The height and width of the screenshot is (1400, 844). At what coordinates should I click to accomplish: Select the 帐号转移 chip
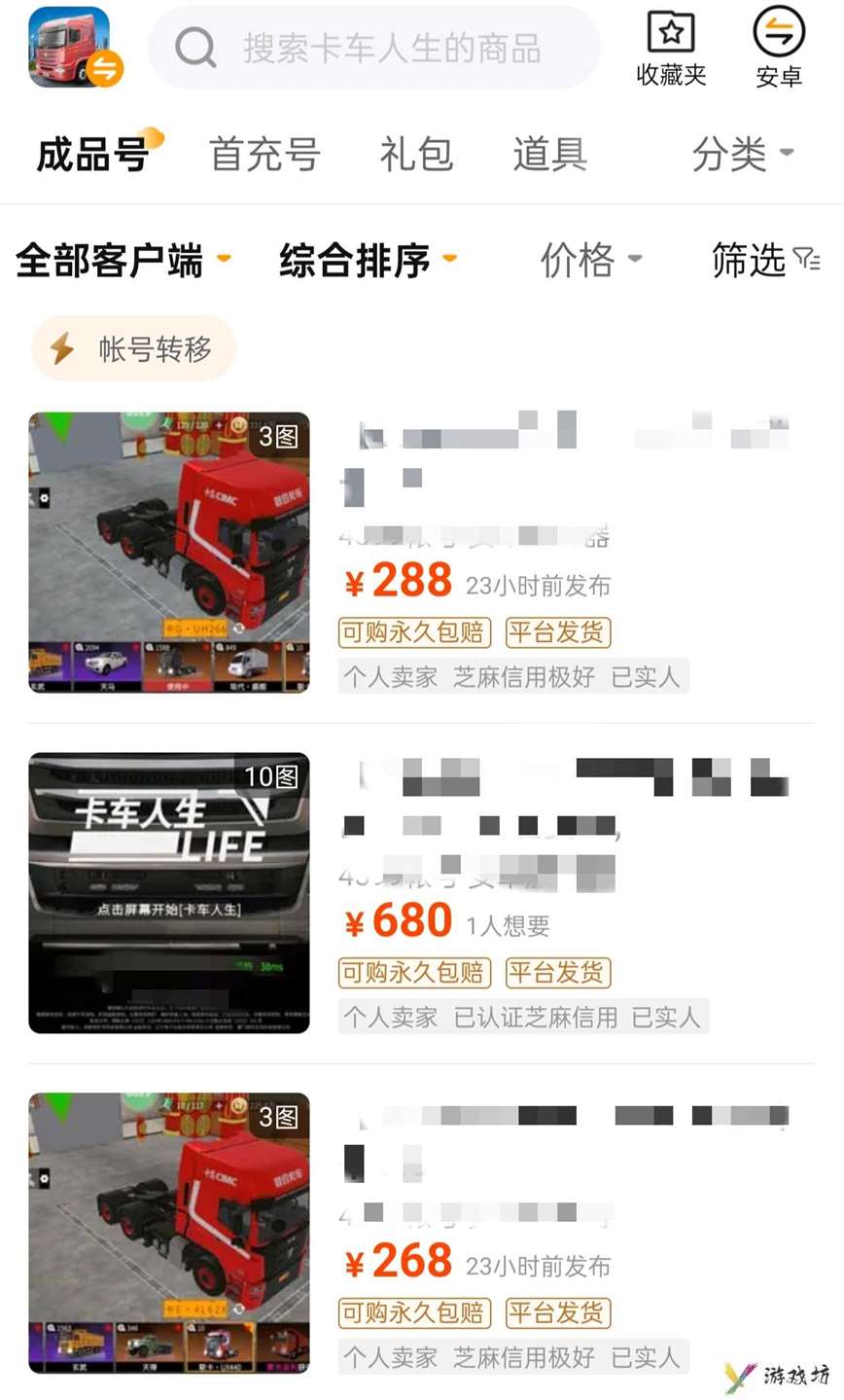[134, 348]
